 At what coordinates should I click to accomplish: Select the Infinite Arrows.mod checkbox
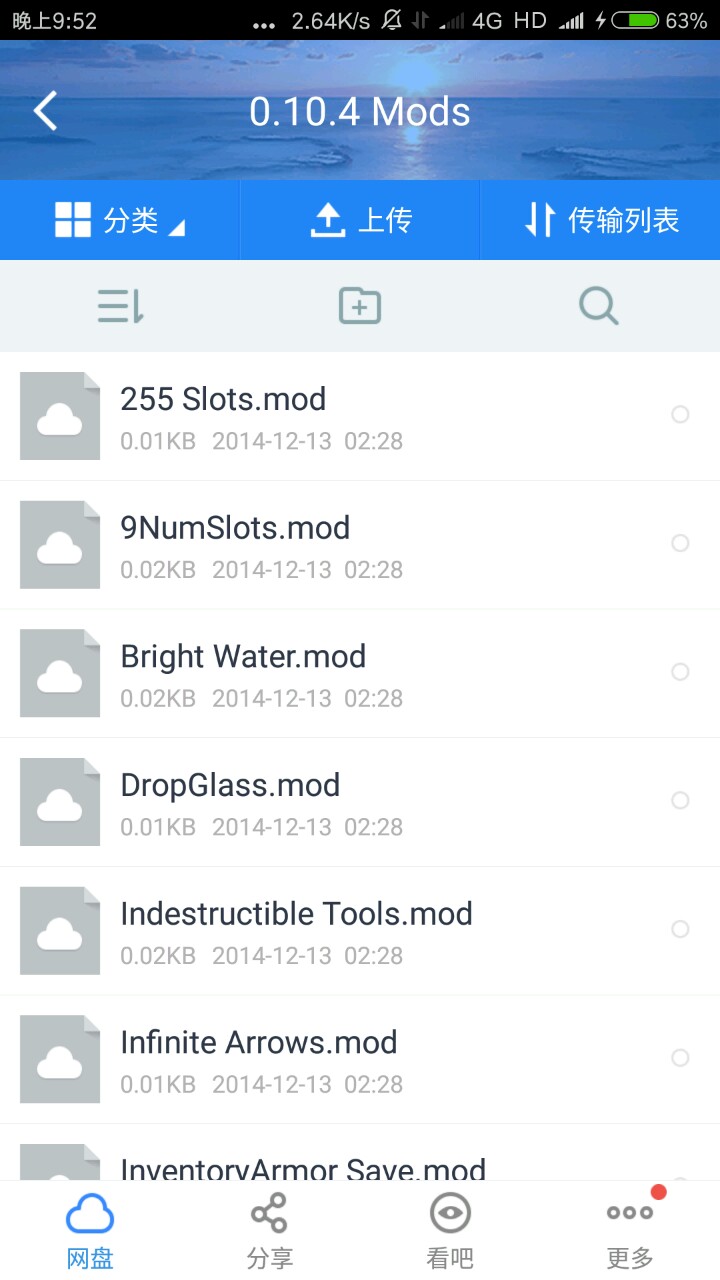[x=680, y=1058]
